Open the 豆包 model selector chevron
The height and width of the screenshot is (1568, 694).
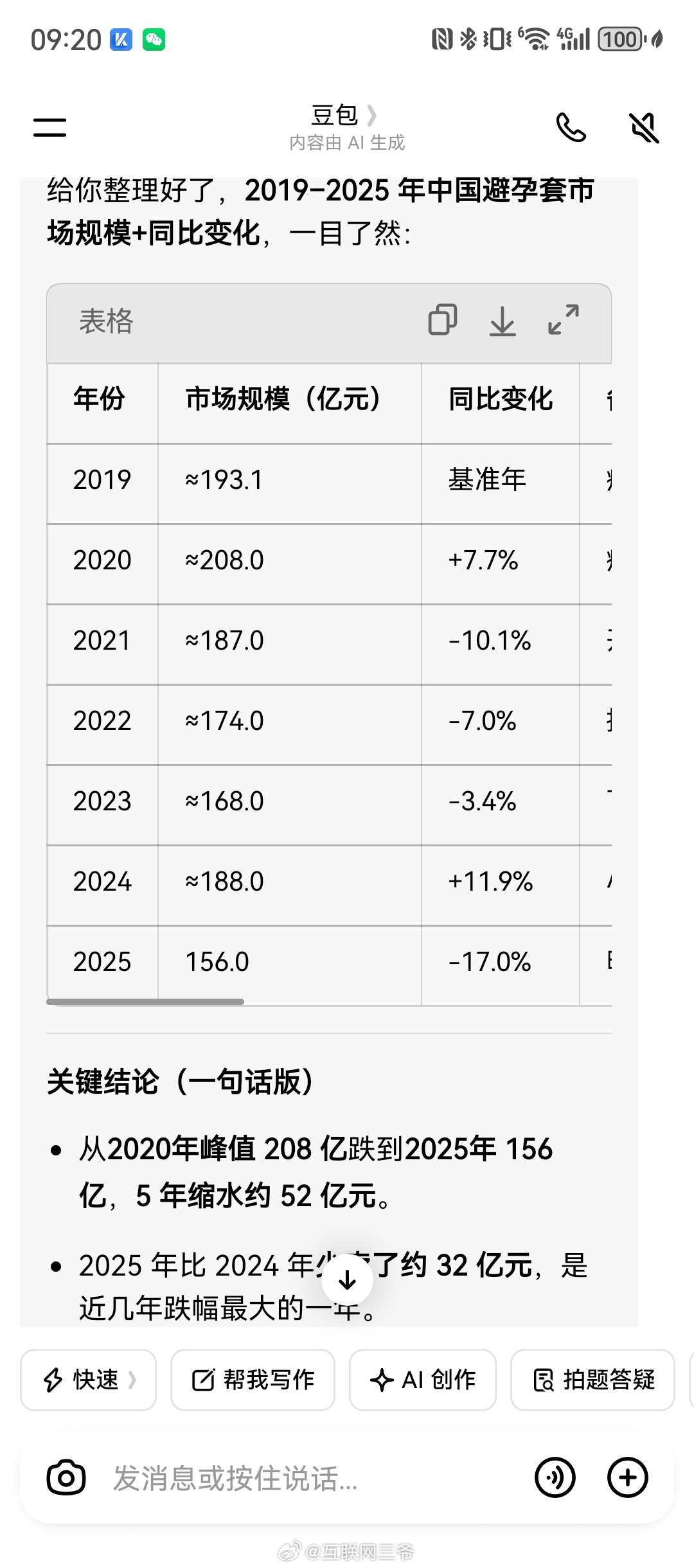[371, 116]
